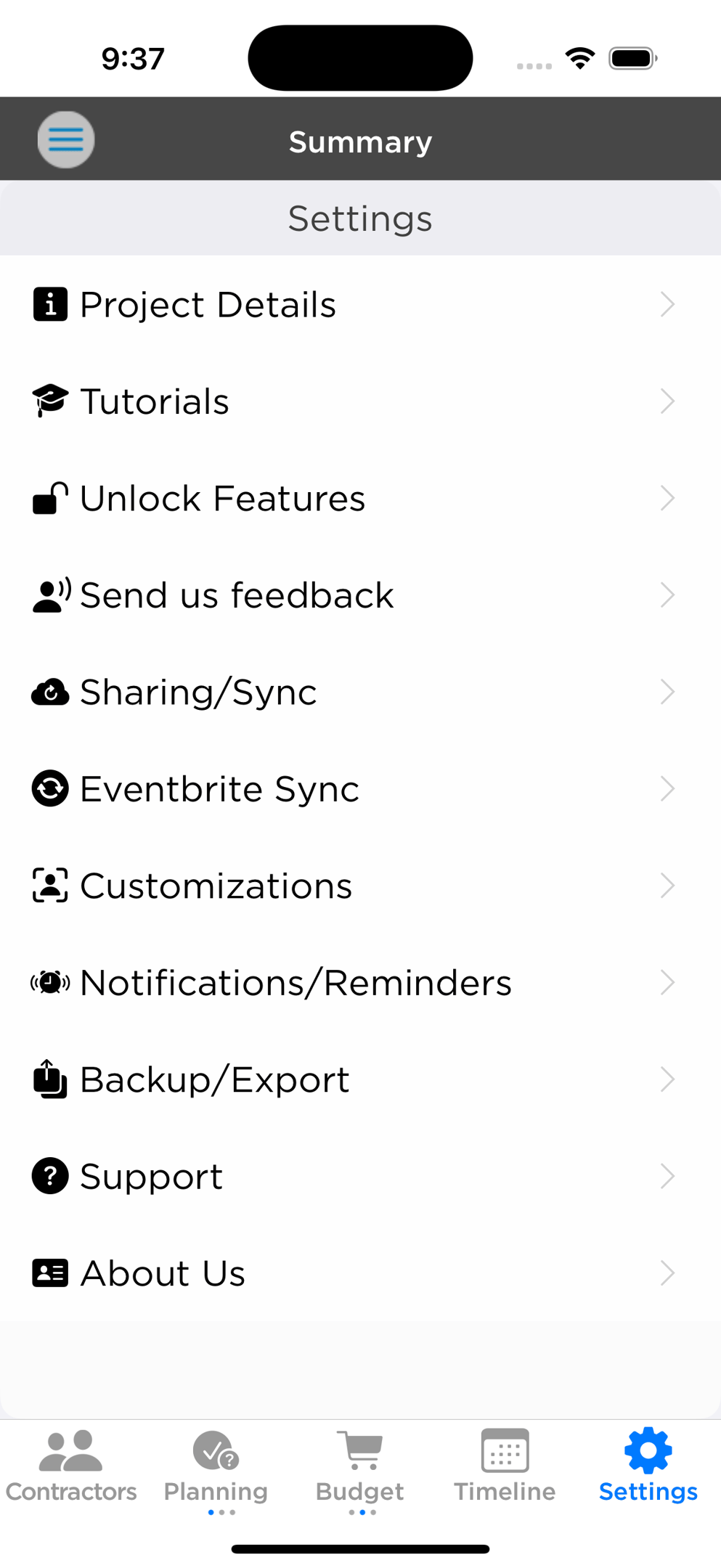Show the Timeline tab
This screenshot has width=721, height=1568.
coord(505,1466)
